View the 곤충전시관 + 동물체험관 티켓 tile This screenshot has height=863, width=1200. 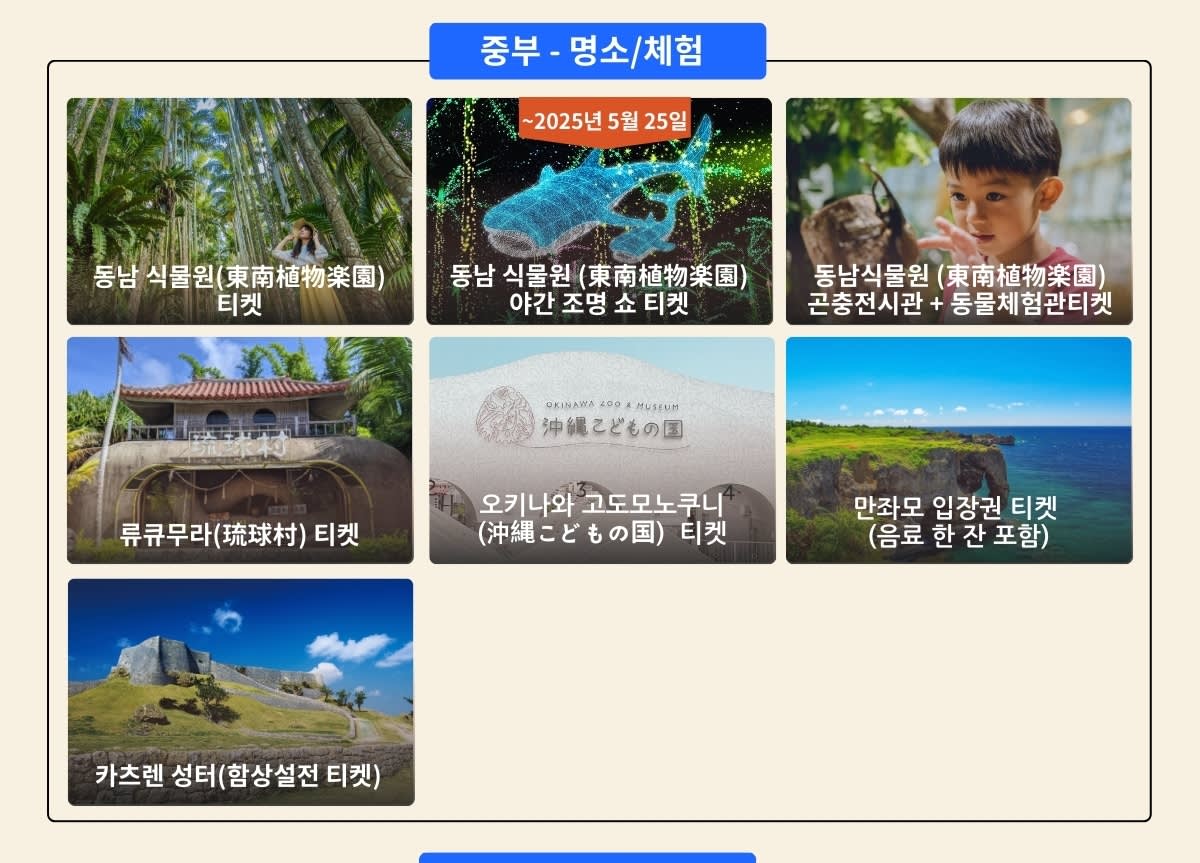click(958, 211)
